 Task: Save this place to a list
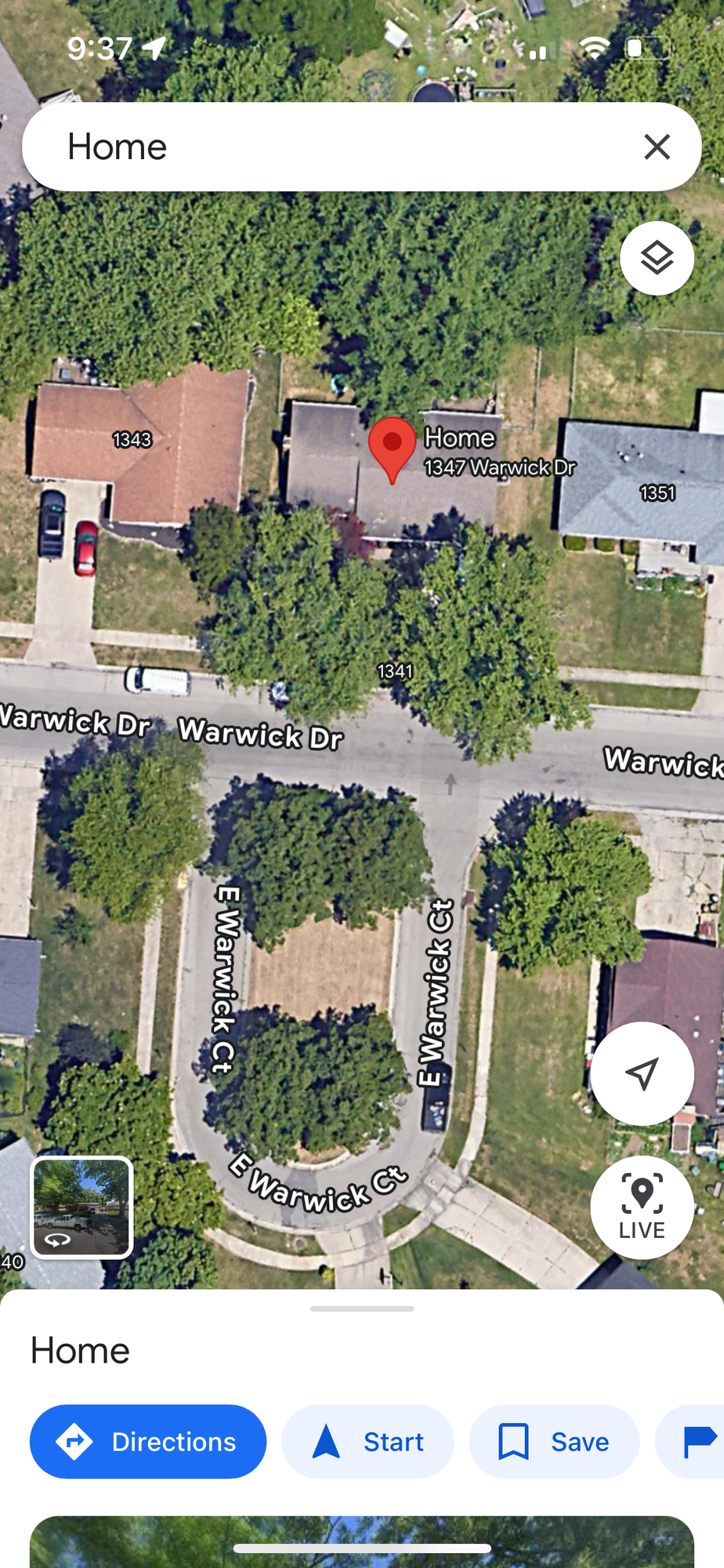click(x=554, y=1441)
